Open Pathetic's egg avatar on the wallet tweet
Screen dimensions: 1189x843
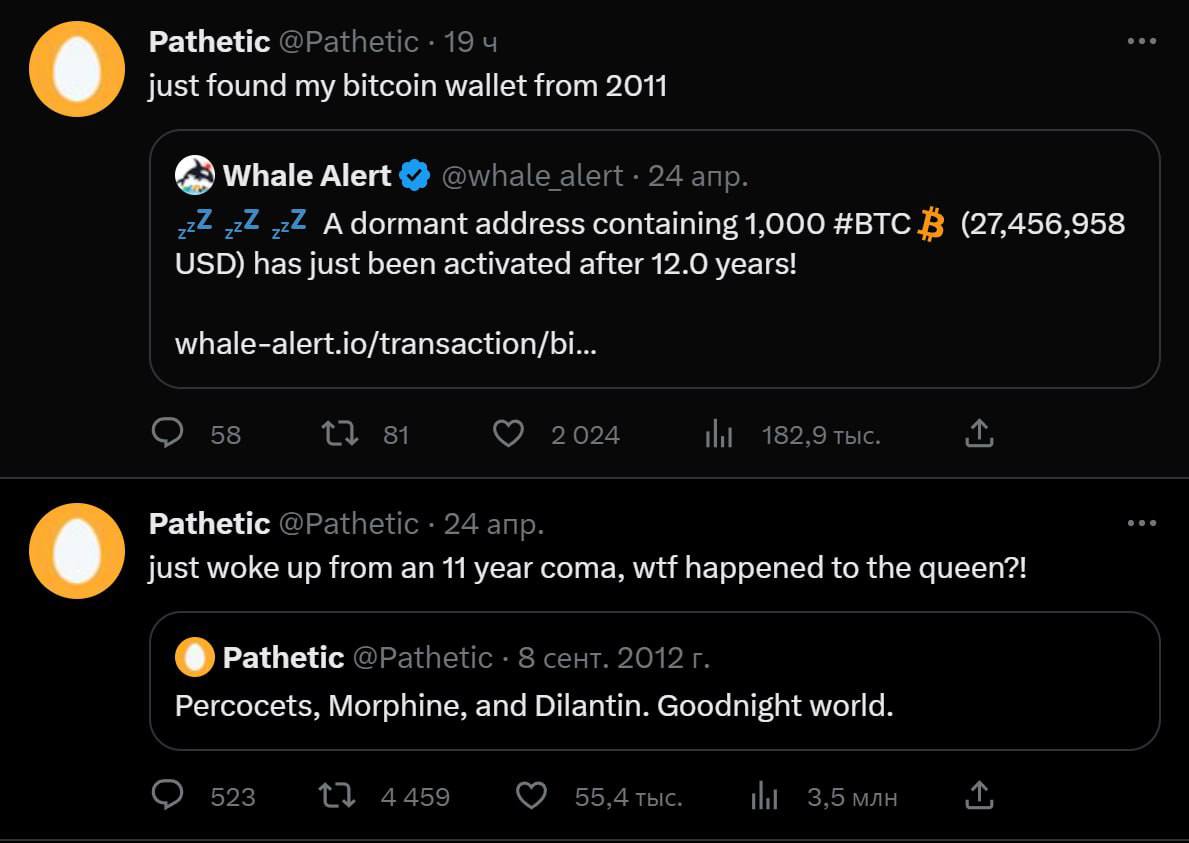(x=76, y=69)
